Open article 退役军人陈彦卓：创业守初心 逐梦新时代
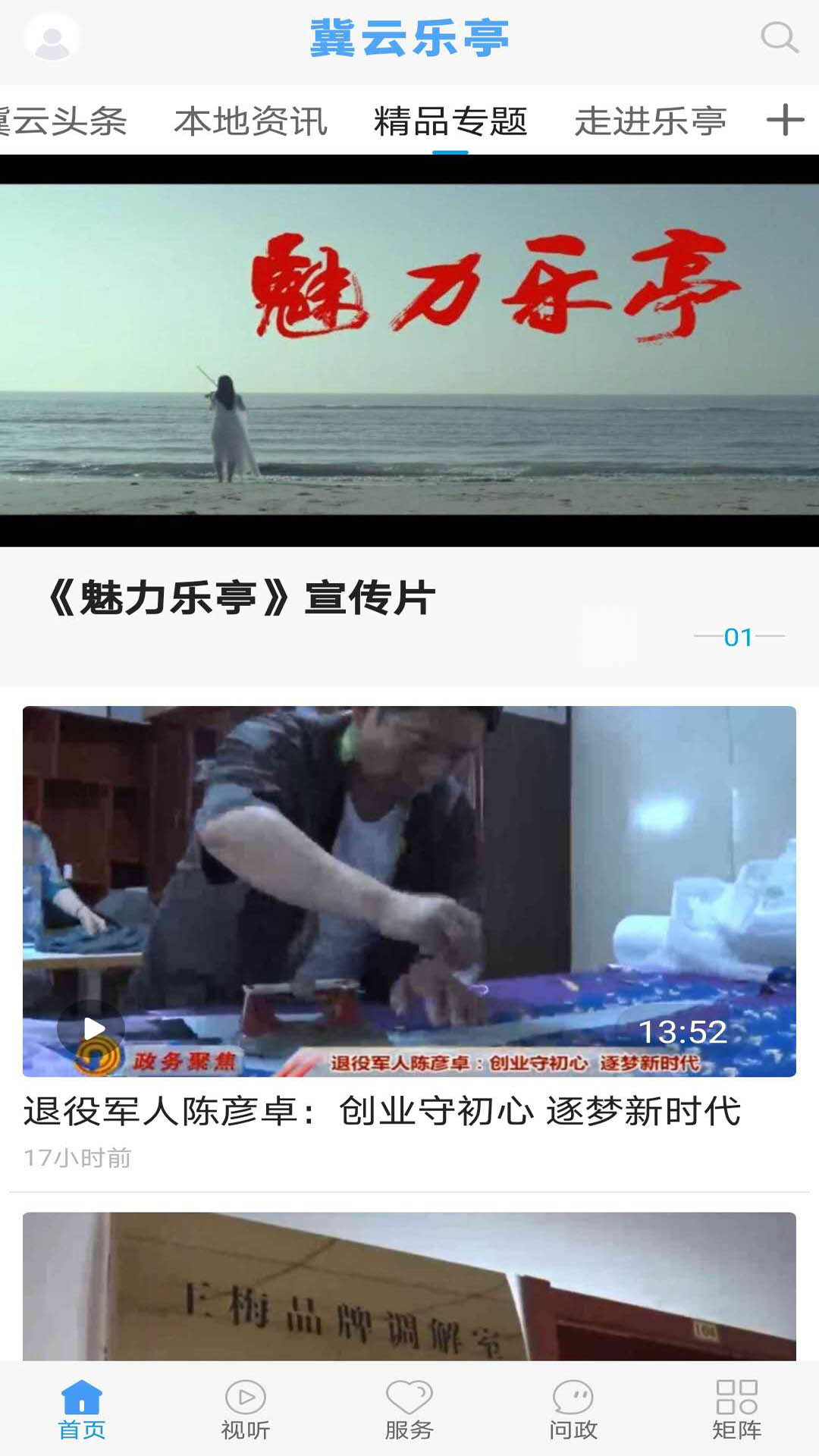The width and height of the screenshot is (819, 1456). click(x=382, y=1112)
